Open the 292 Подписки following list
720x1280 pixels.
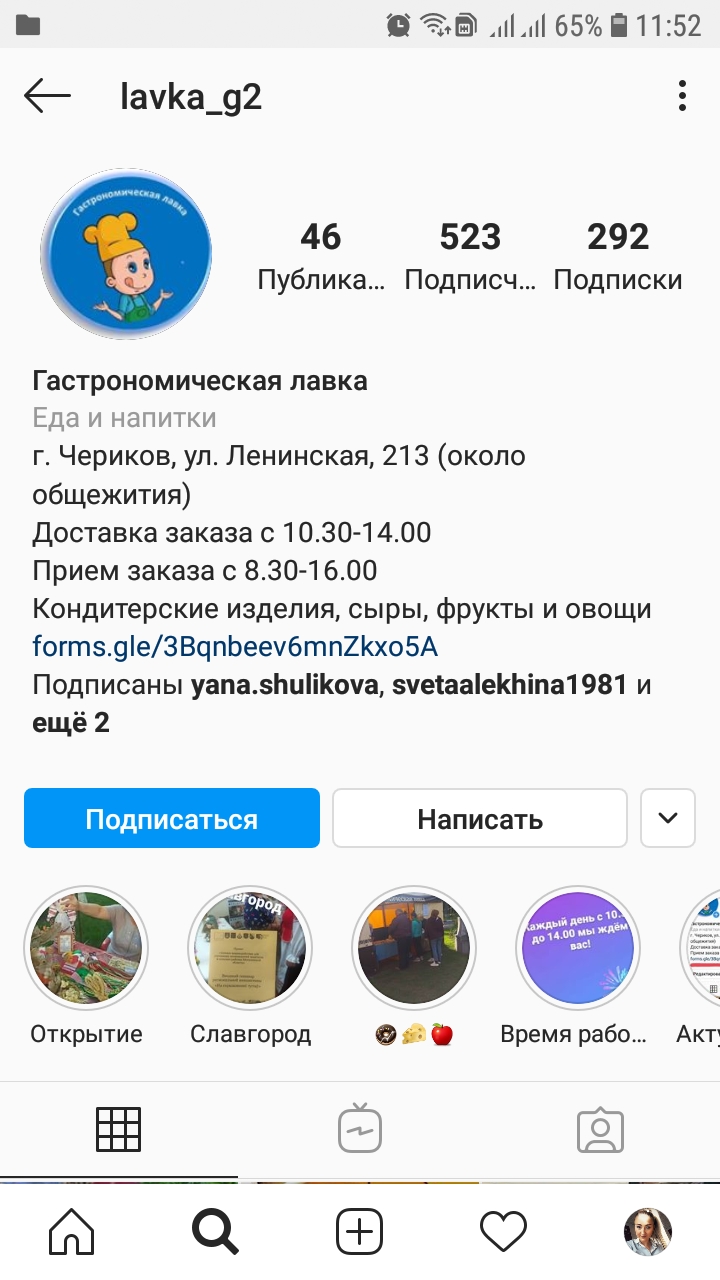pos(618,255)
